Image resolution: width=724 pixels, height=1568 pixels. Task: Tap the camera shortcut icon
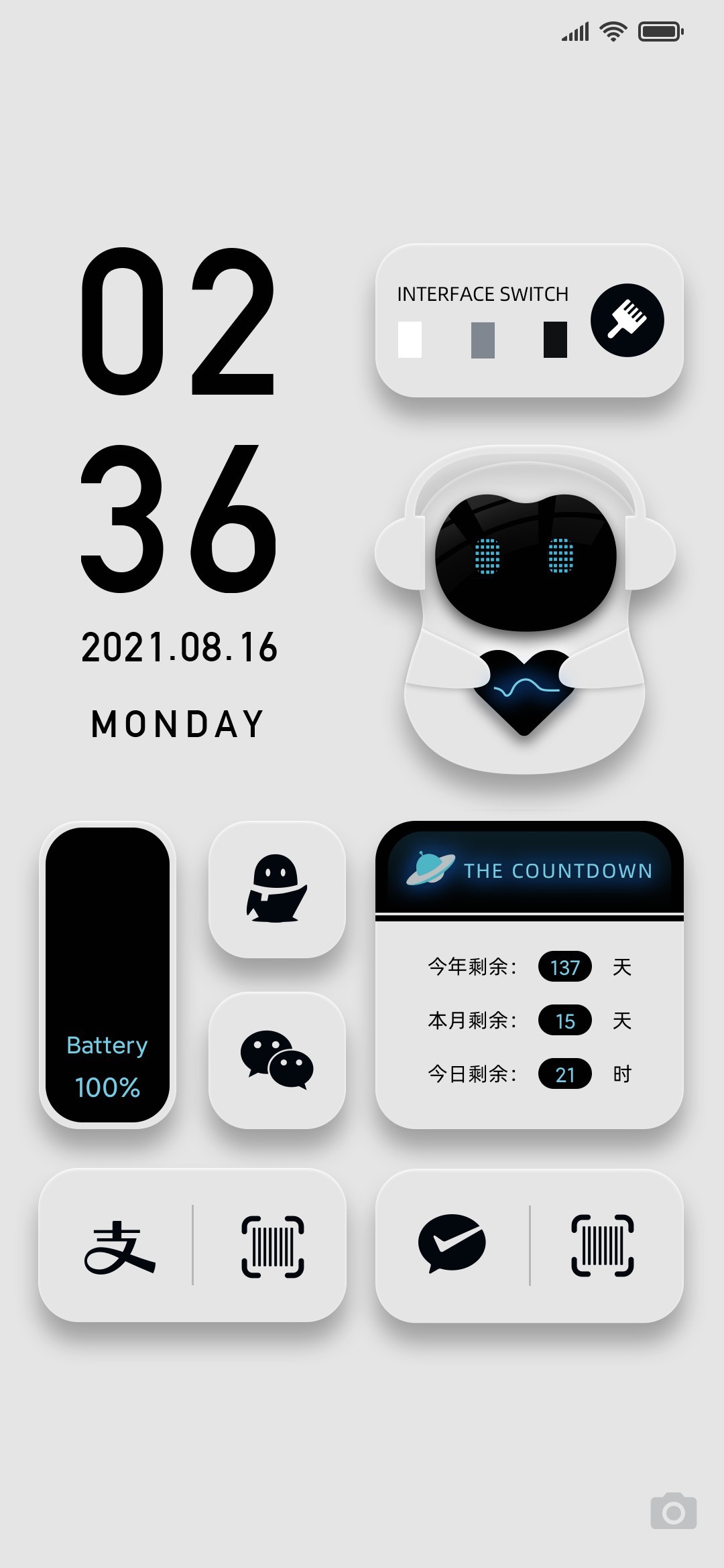click(x=674, y=1511)
